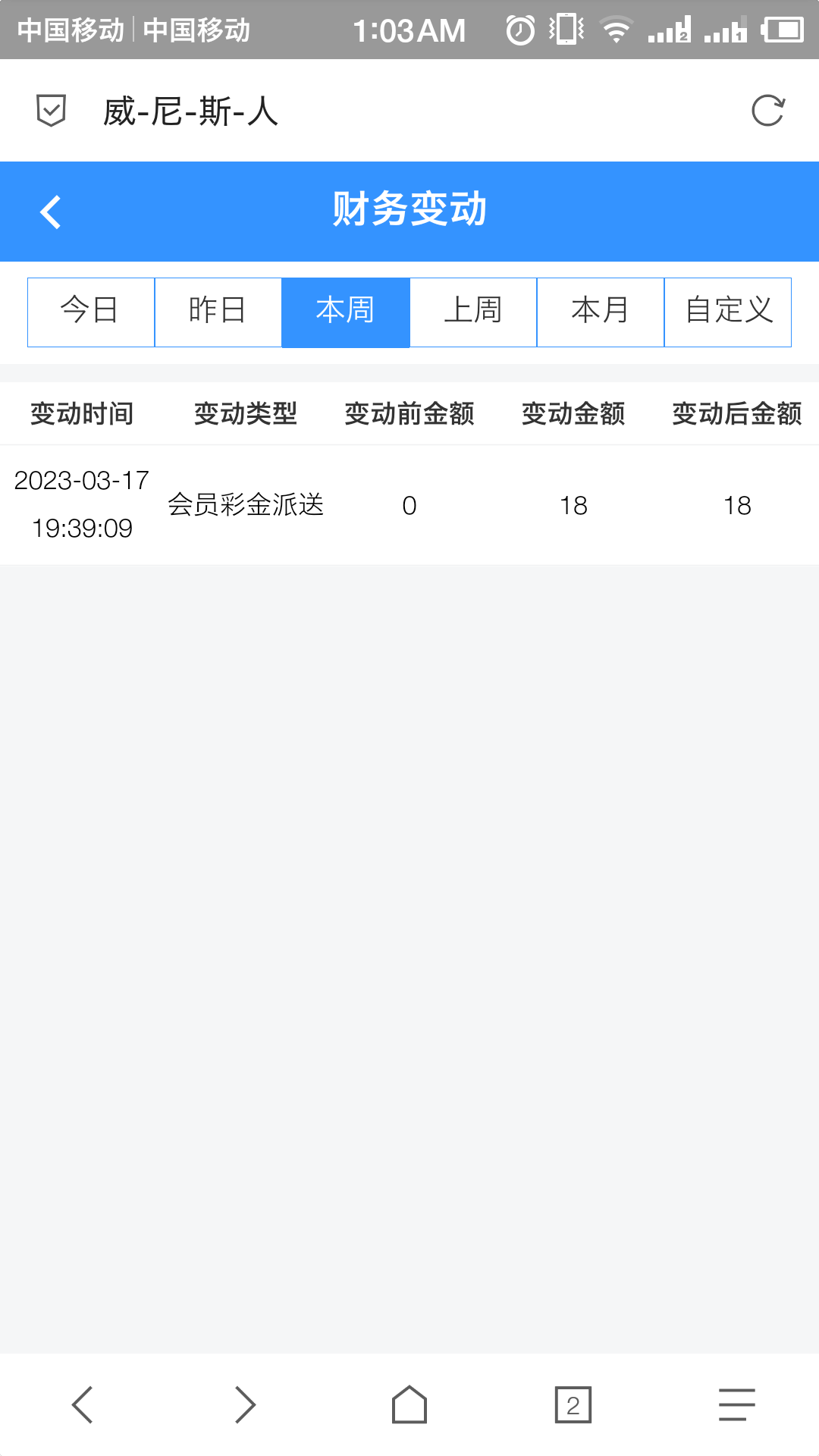Go back from the 财务变动 page
The width and height of the screenshot is (819, 1456).
point(51,212)
